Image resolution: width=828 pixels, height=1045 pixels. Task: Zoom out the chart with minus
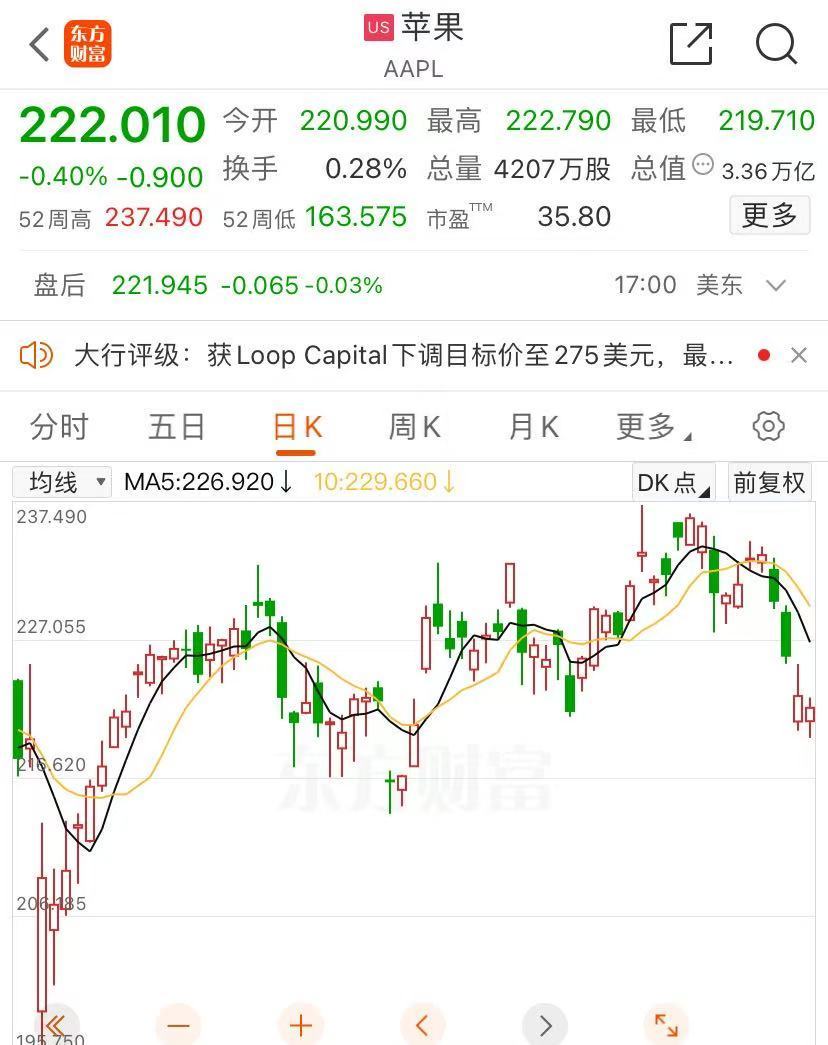[x=179, y=1025]
